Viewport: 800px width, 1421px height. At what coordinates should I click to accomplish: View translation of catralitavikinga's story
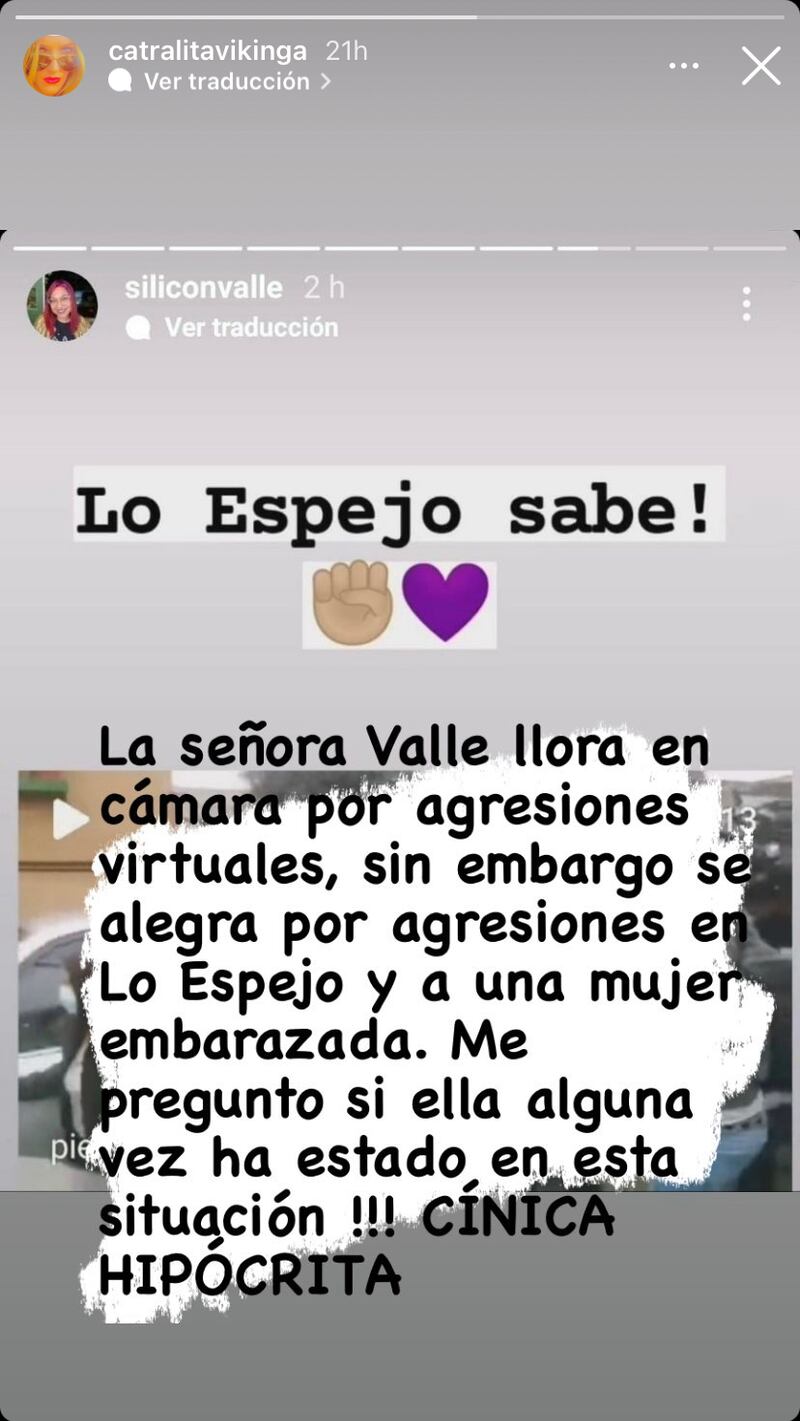click(x=220, y=82)
